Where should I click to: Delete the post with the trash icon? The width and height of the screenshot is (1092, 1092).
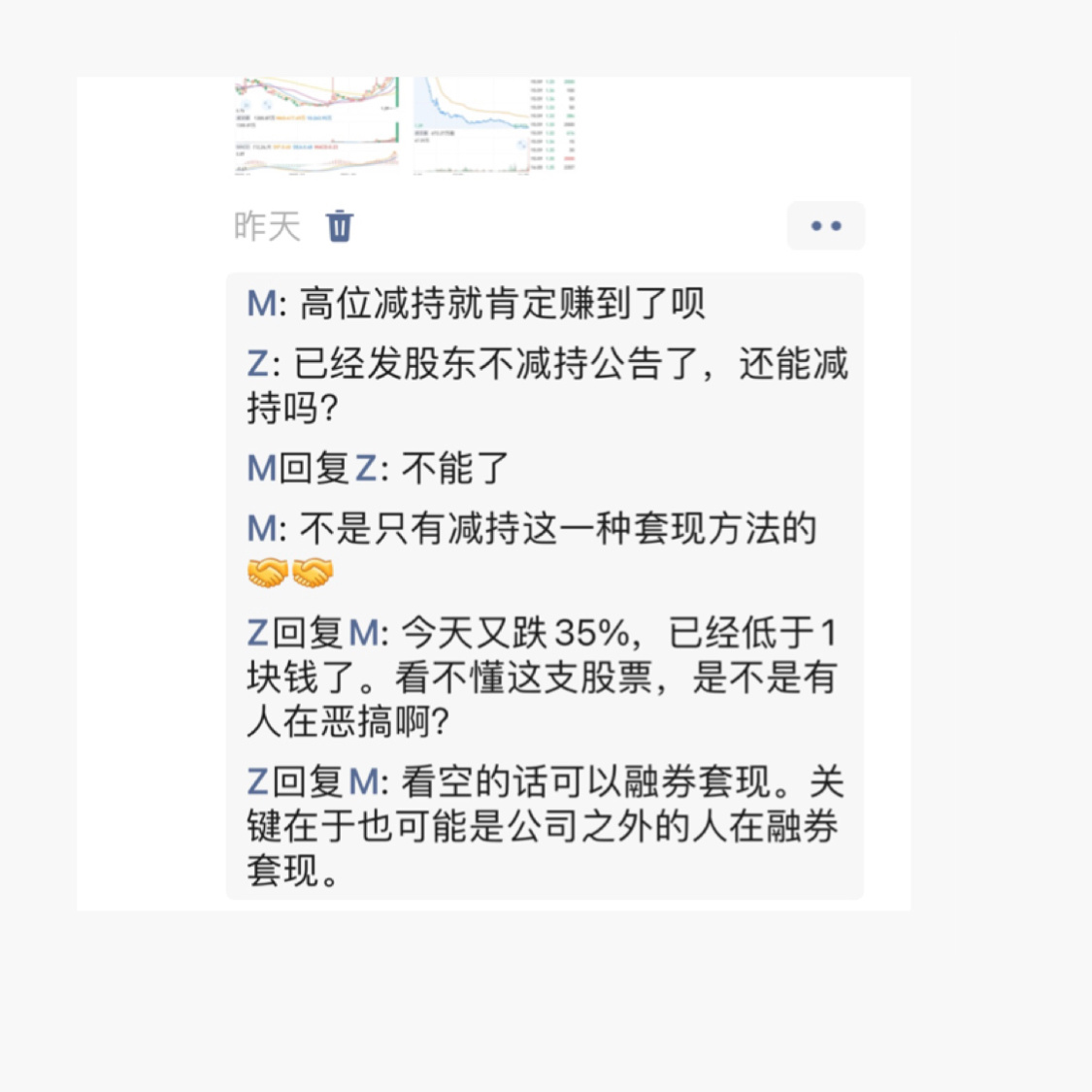point(340,226)
